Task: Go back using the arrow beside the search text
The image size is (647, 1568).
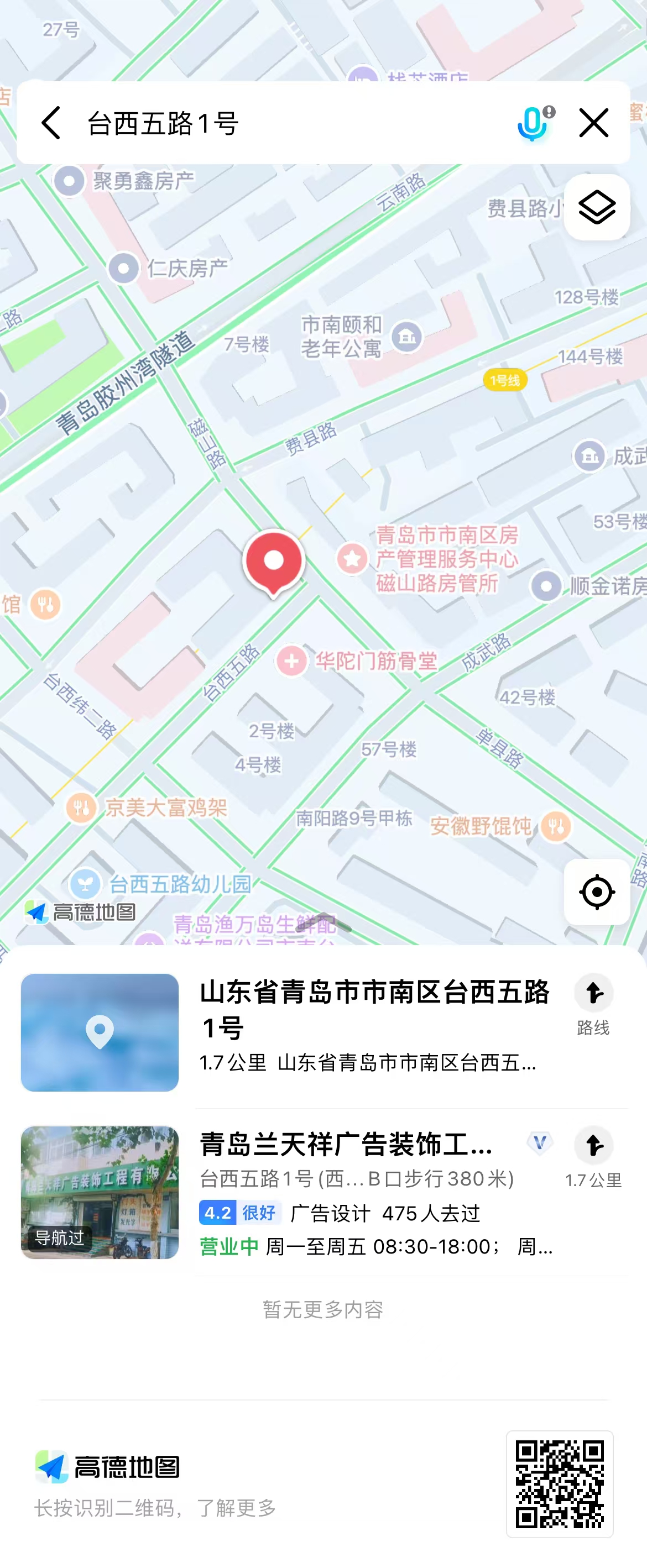Action: click(x=52, y=123)
